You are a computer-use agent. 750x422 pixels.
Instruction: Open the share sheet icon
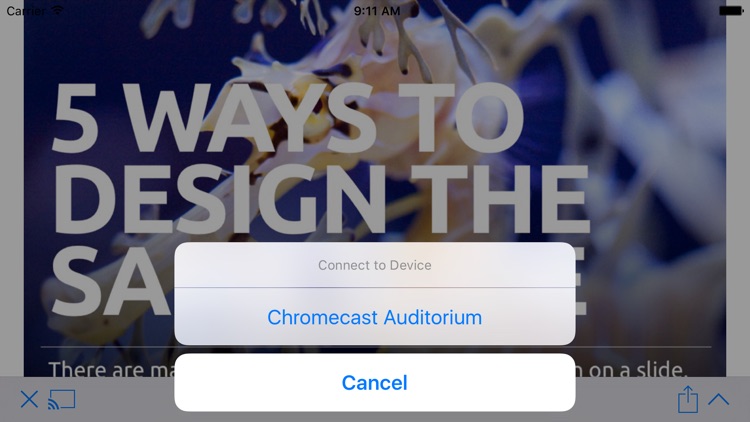tap(687, 400)
